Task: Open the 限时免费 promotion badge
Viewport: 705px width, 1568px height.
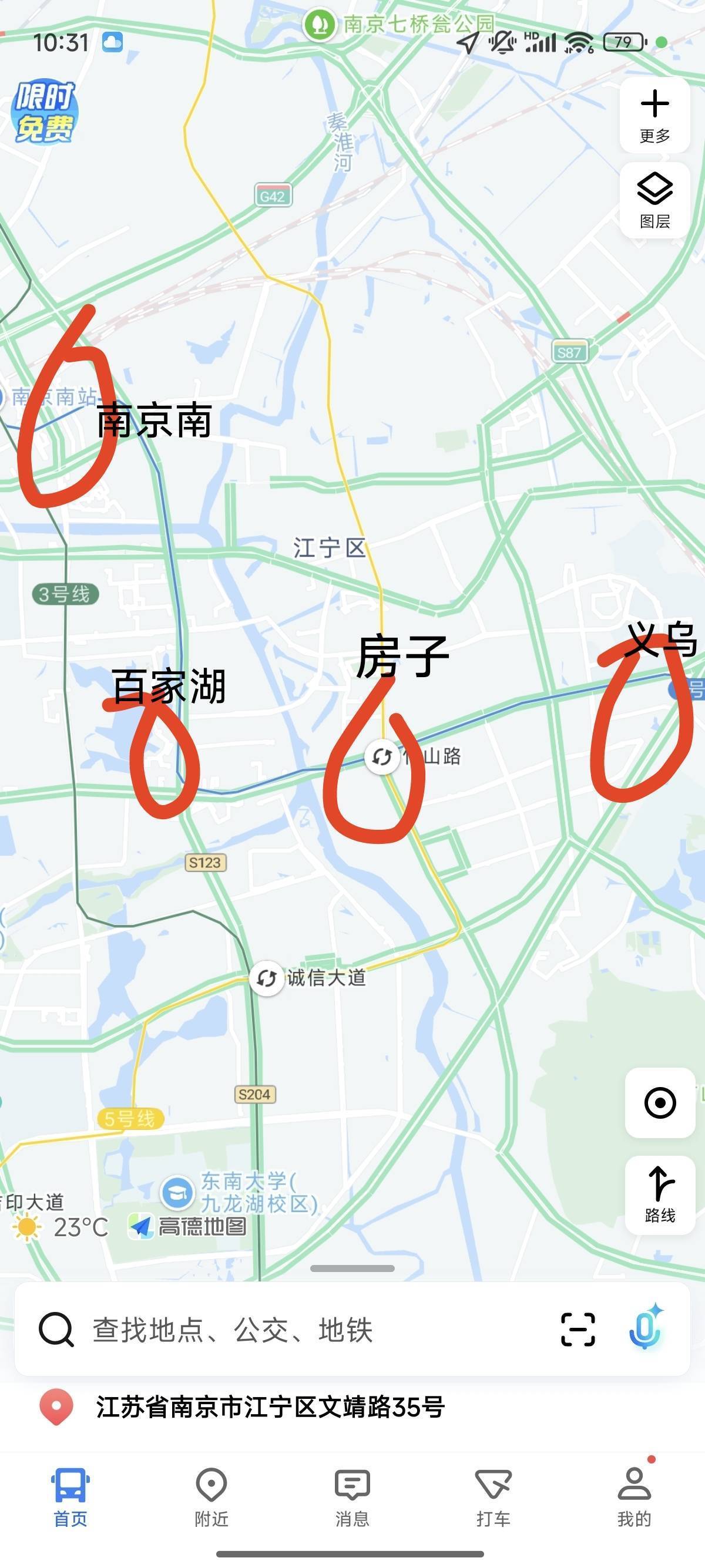Action: (x=45, y=113)
